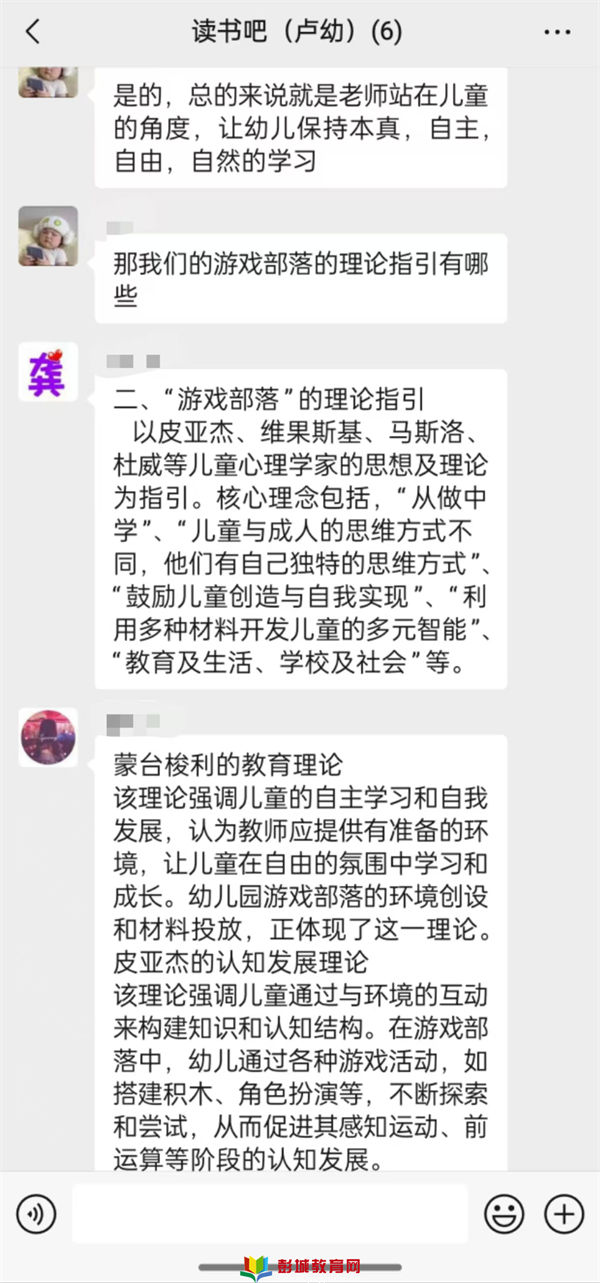Image resolution: width=600 pixels, height=1283 pixels.
Task: Open the emoji picker
Action: coord(504,1214)
